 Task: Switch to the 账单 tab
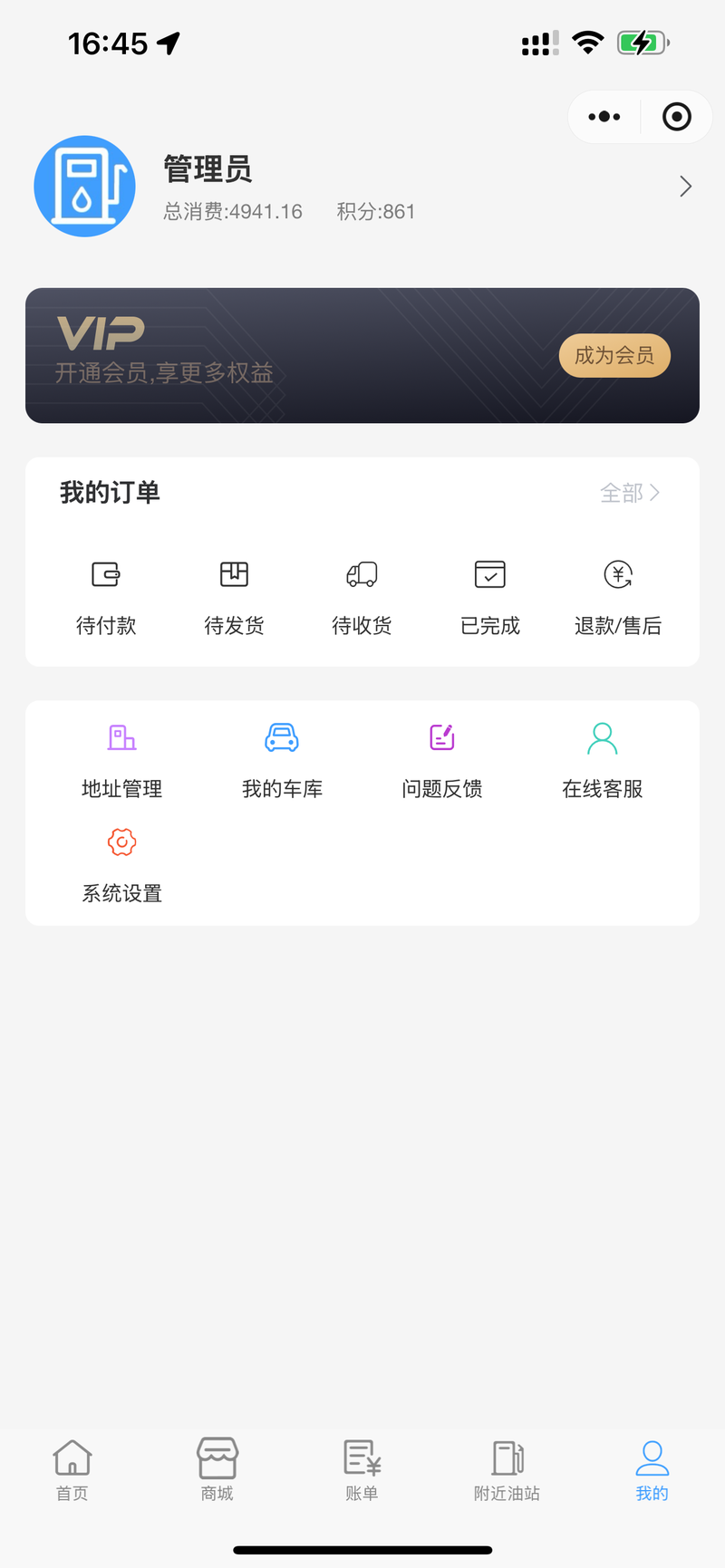[x=362, y=1469]
